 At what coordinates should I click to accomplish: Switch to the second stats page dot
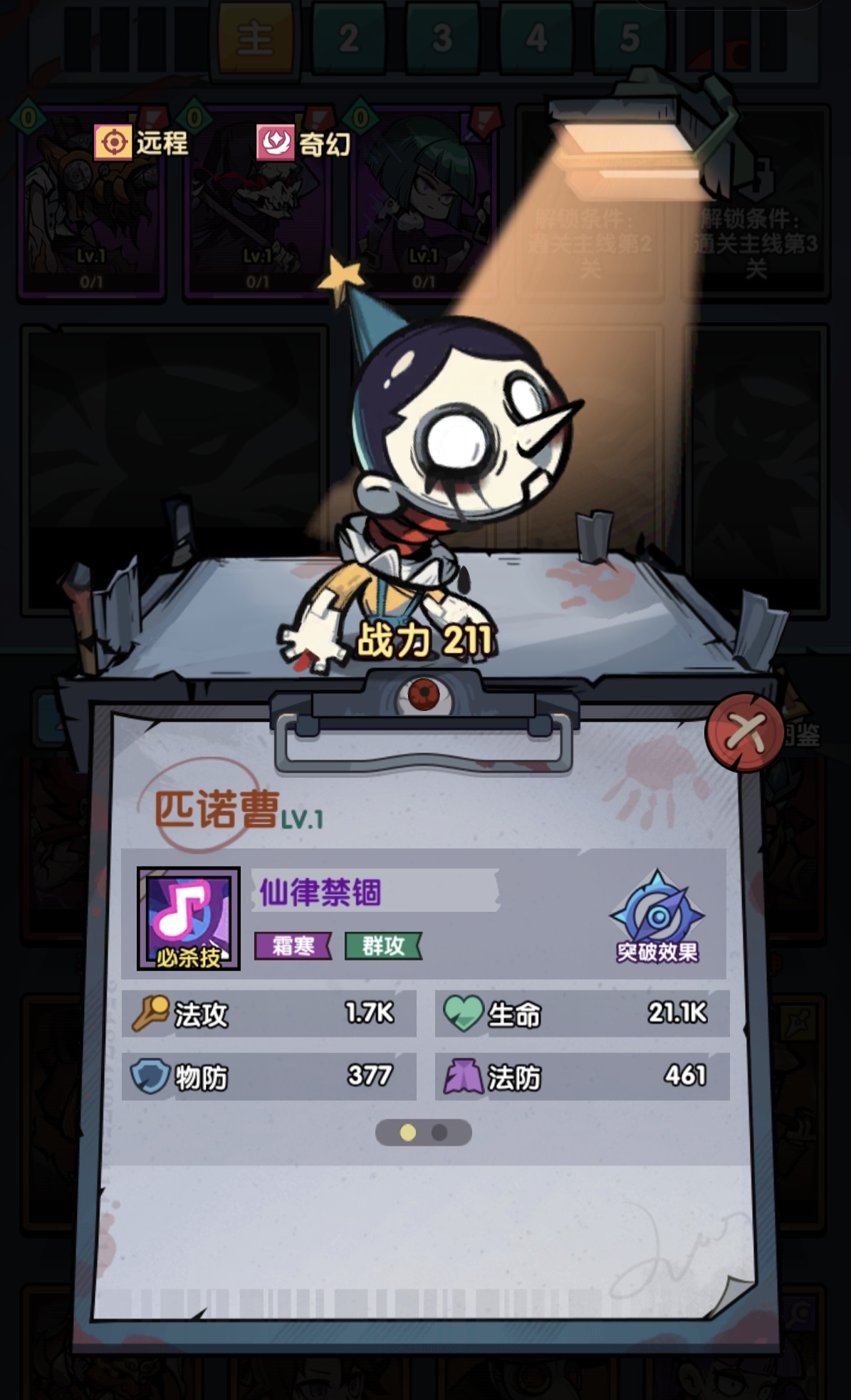pos(439,1132)
